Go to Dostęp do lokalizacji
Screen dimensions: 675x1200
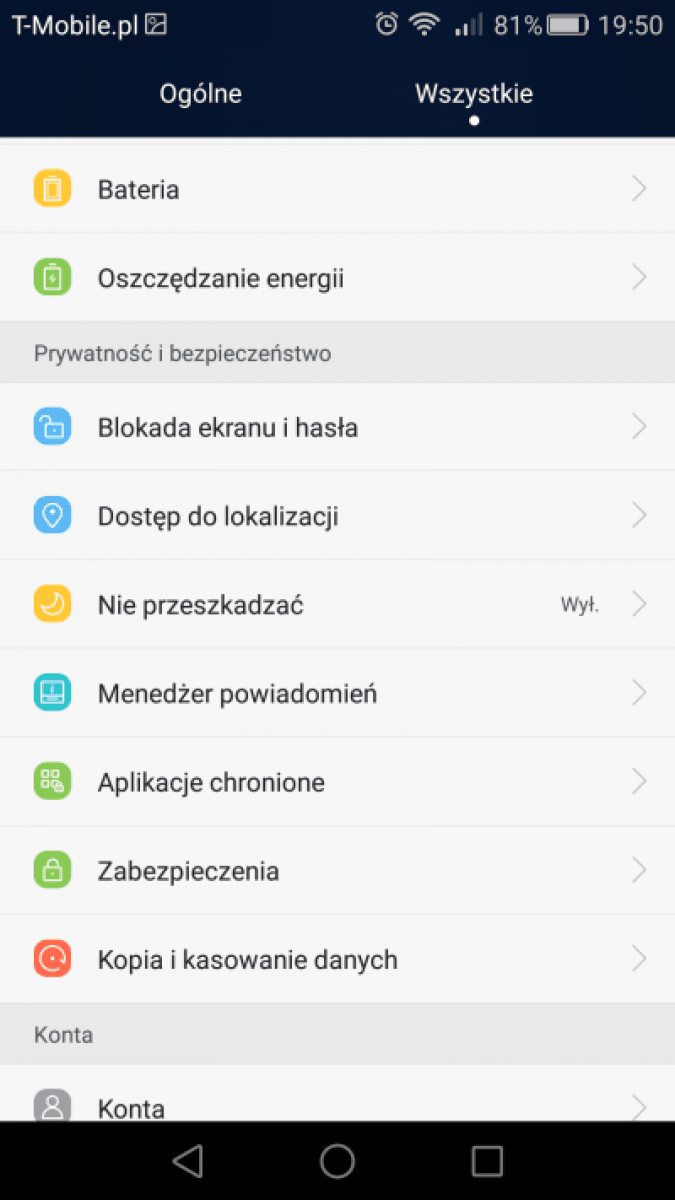[337, 516]
